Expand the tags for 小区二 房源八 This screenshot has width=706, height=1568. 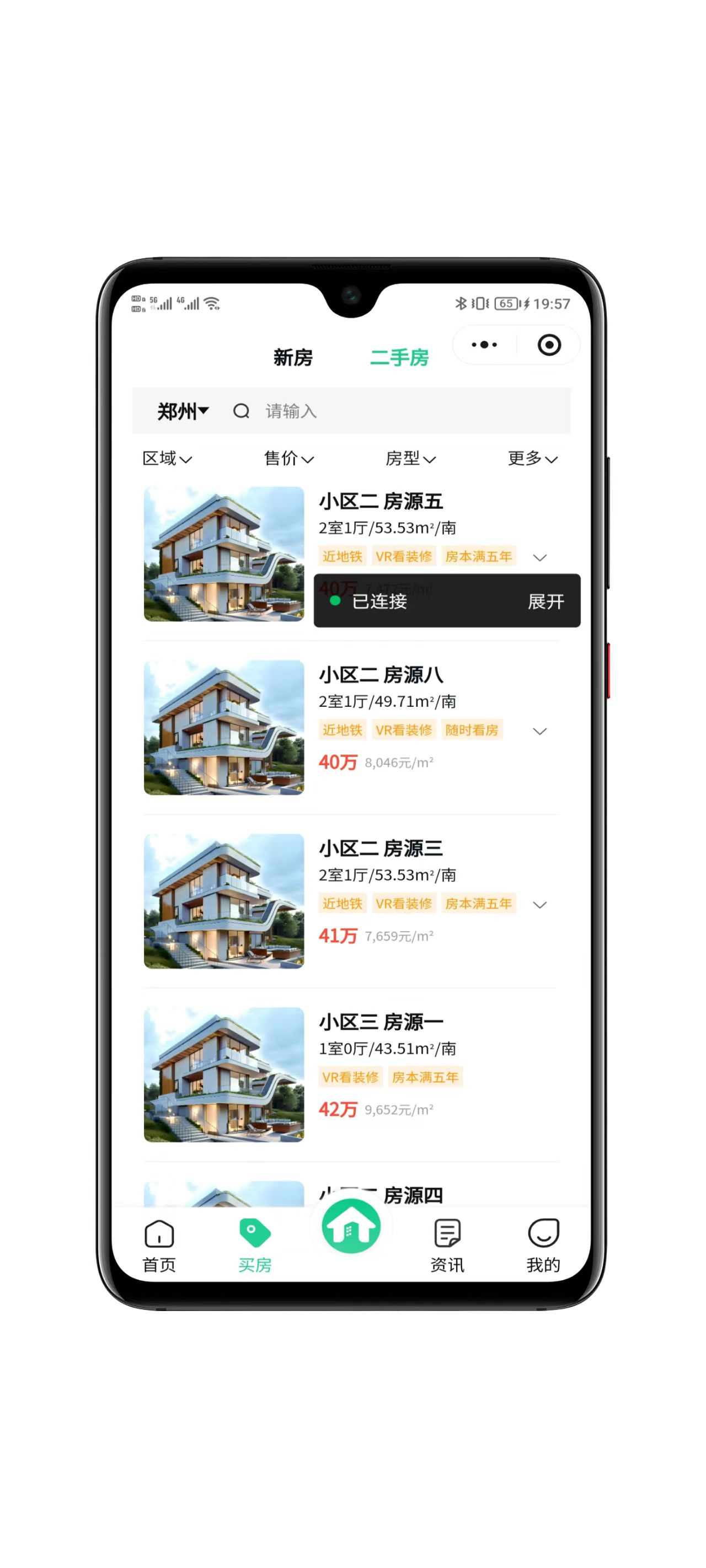pyautogui.click(x=539, y=731)
